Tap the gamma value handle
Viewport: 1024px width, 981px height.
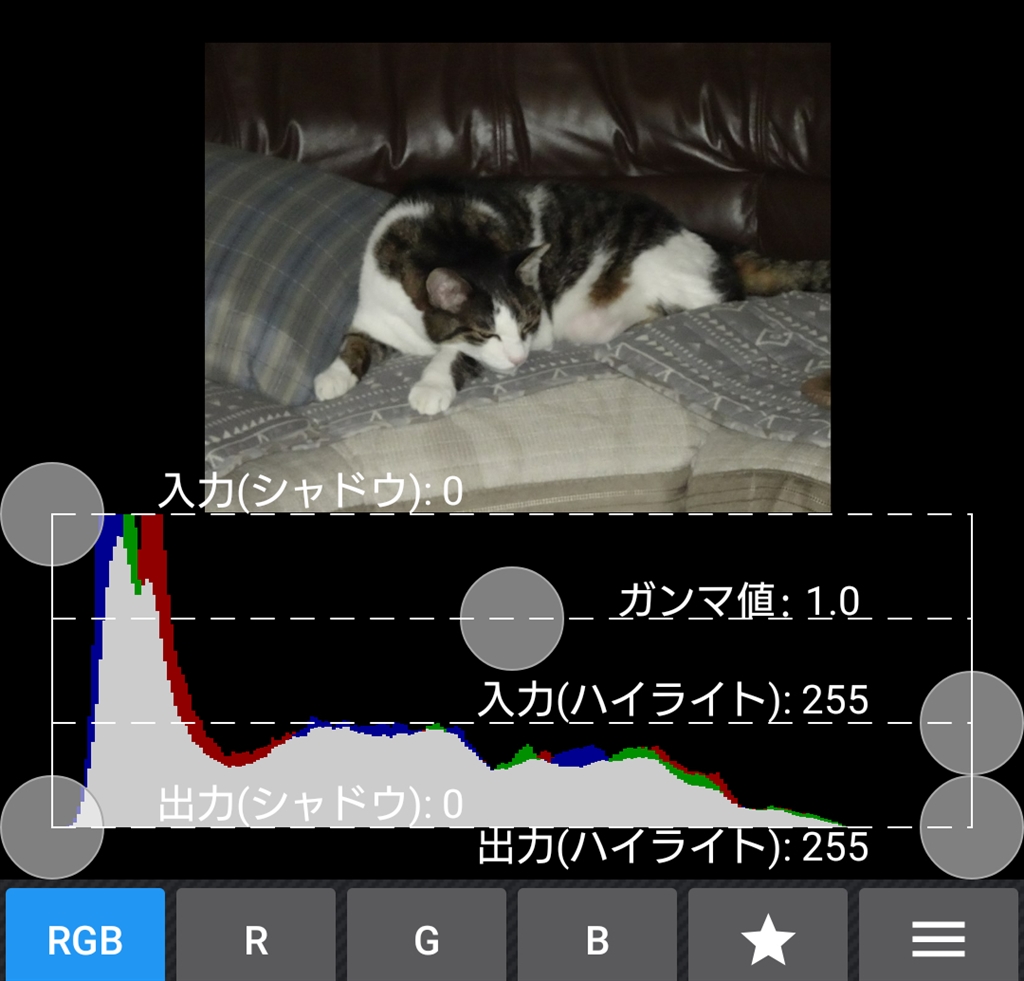(x=512, y=618)
